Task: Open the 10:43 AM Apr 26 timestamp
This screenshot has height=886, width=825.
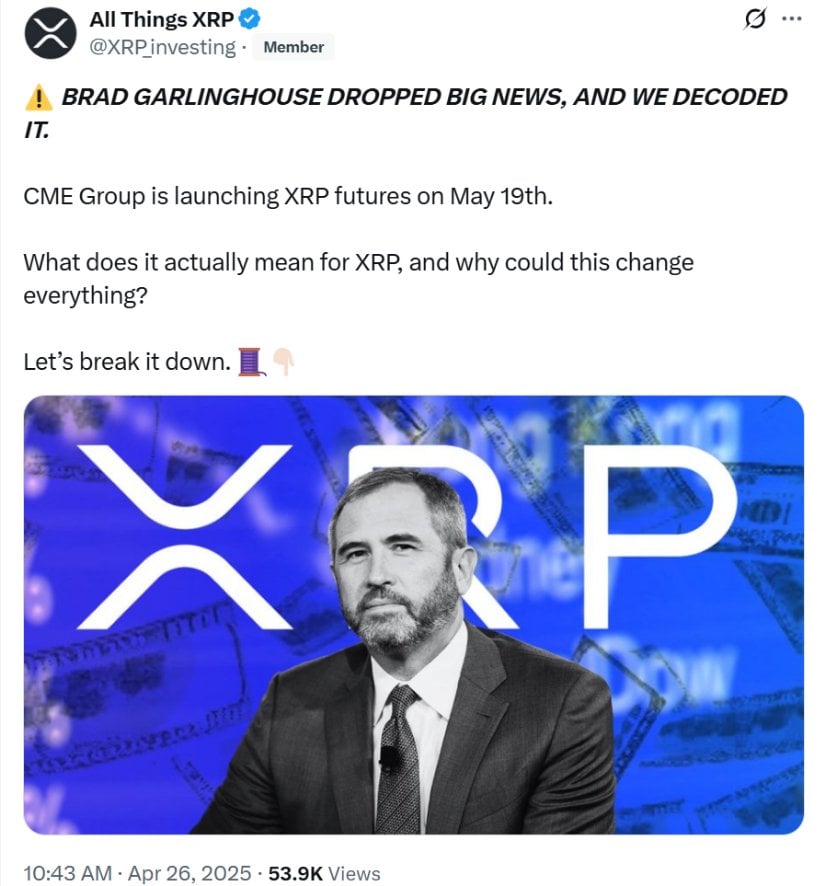Action: (136, 873)
